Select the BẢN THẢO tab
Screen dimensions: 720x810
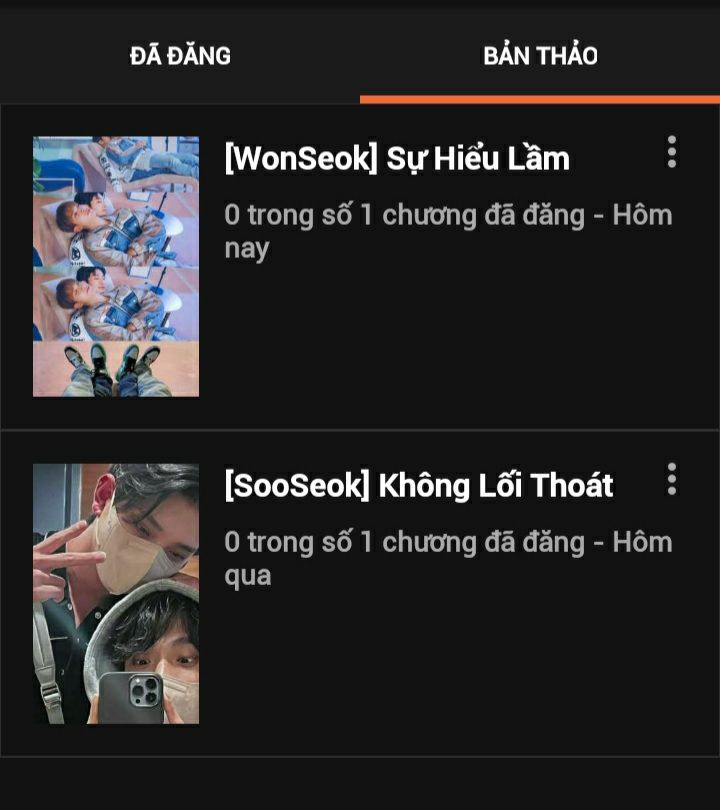point(540,56)
